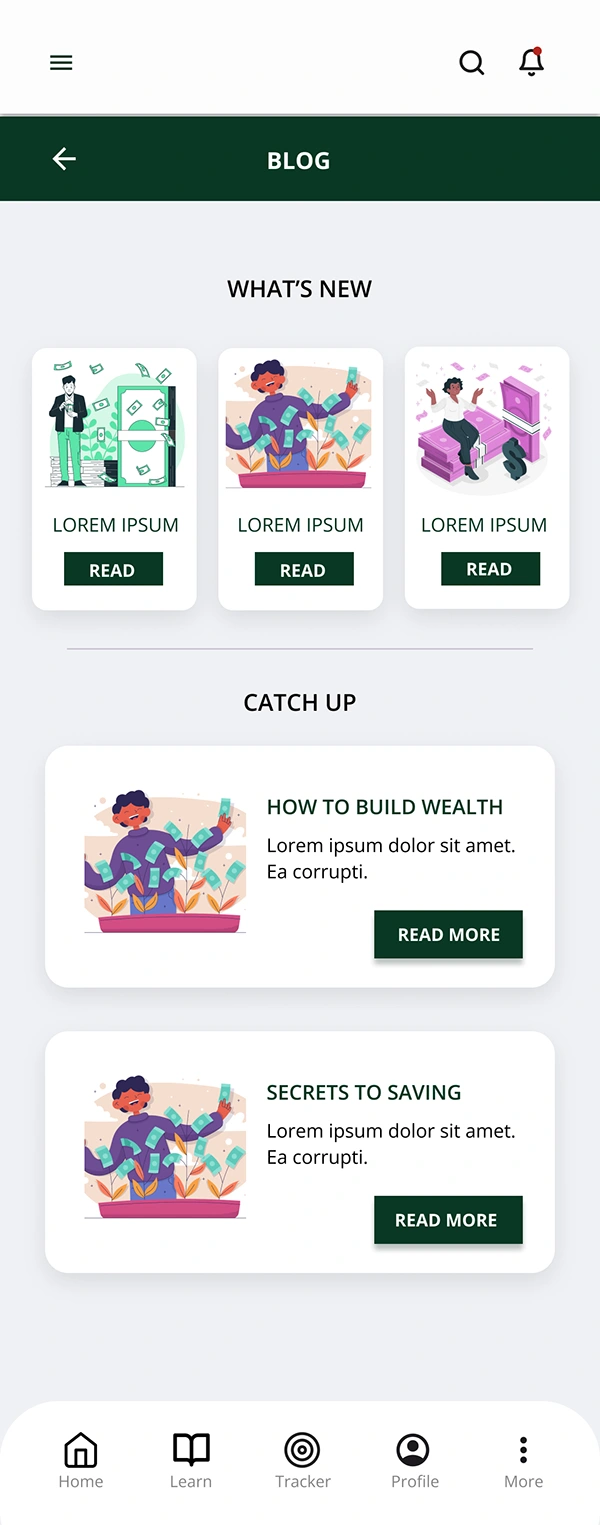
Task: Open the search icon
Action: [471, 63]
